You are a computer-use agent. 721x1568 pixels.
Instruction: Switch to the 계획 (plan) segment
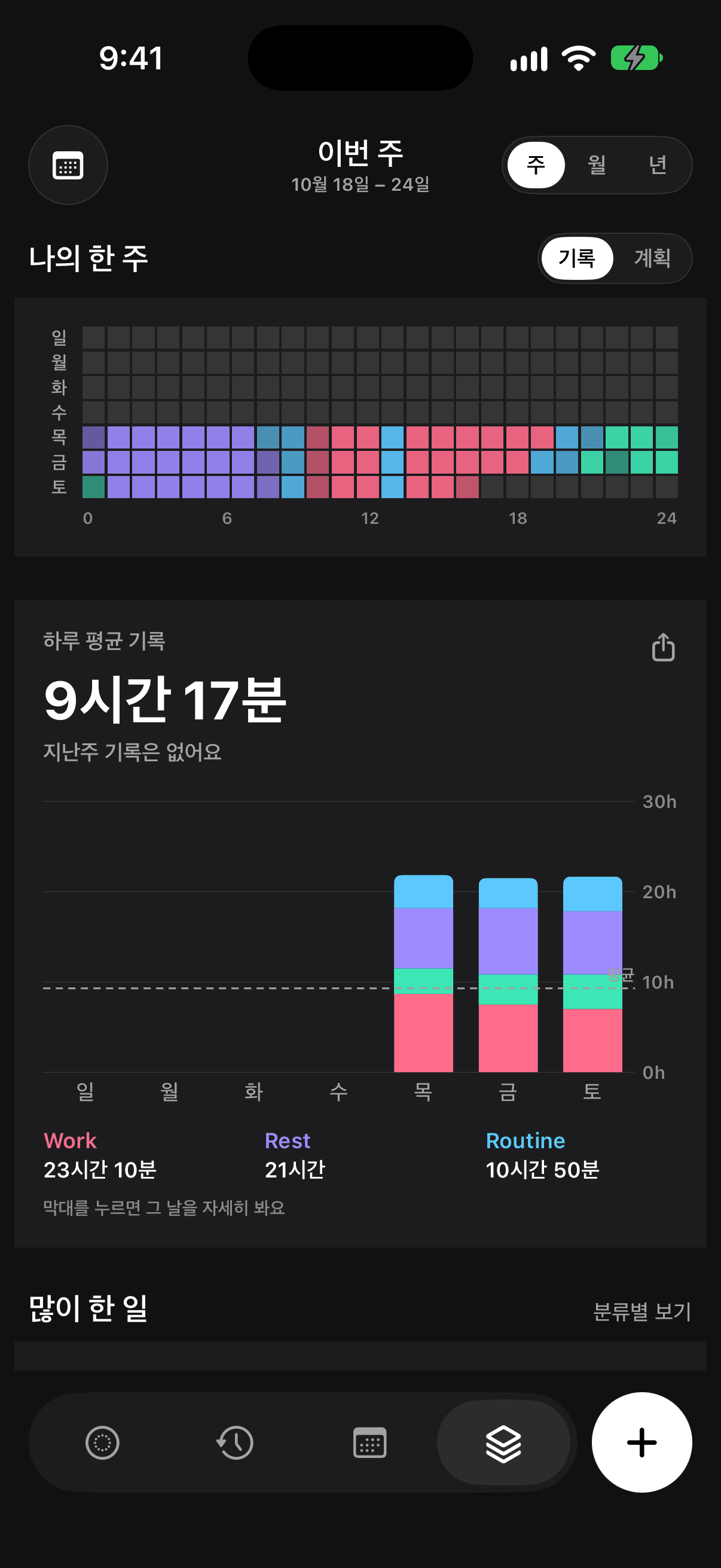(652, 258)
